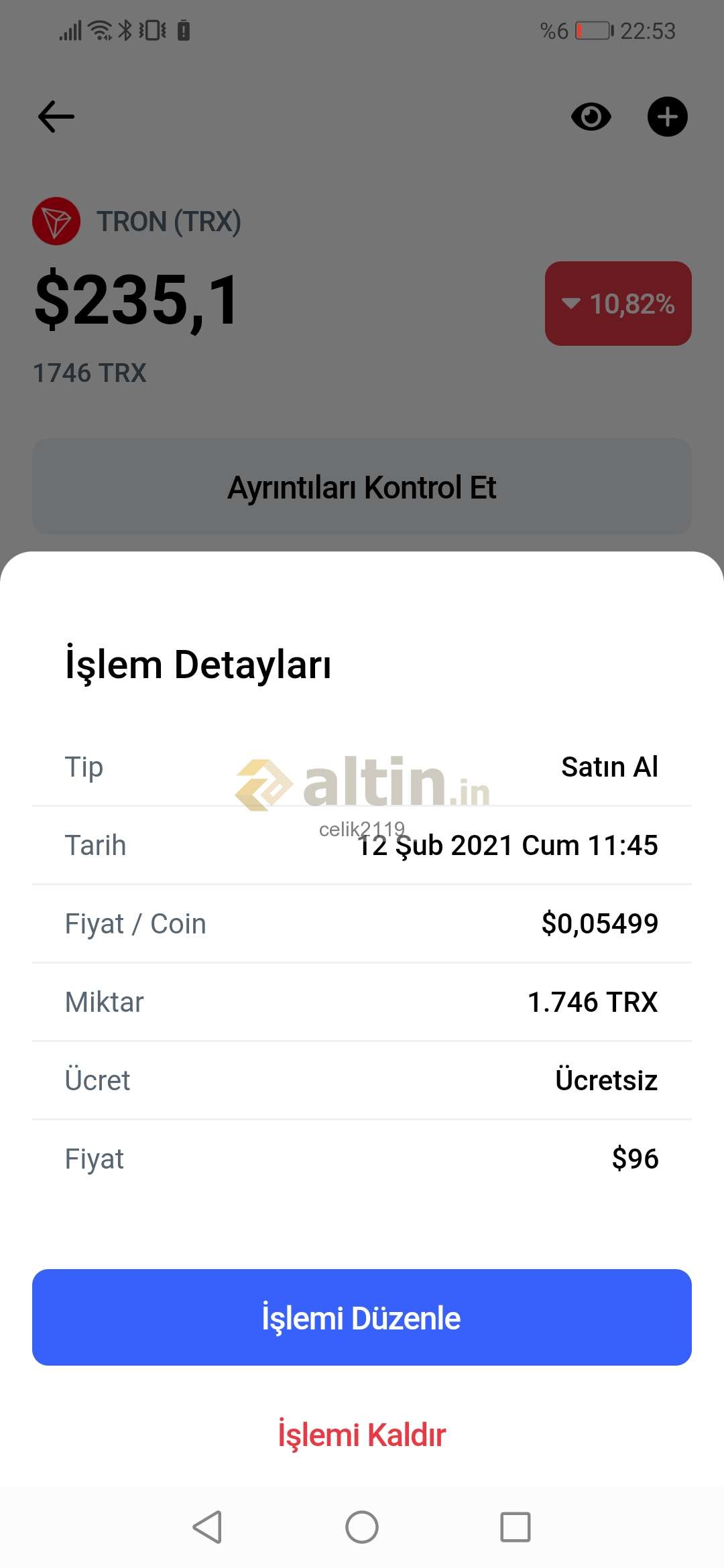Tap the İşlemi Düzenle button
This screenshot has height=1568, width=724.
point(362,1317)
